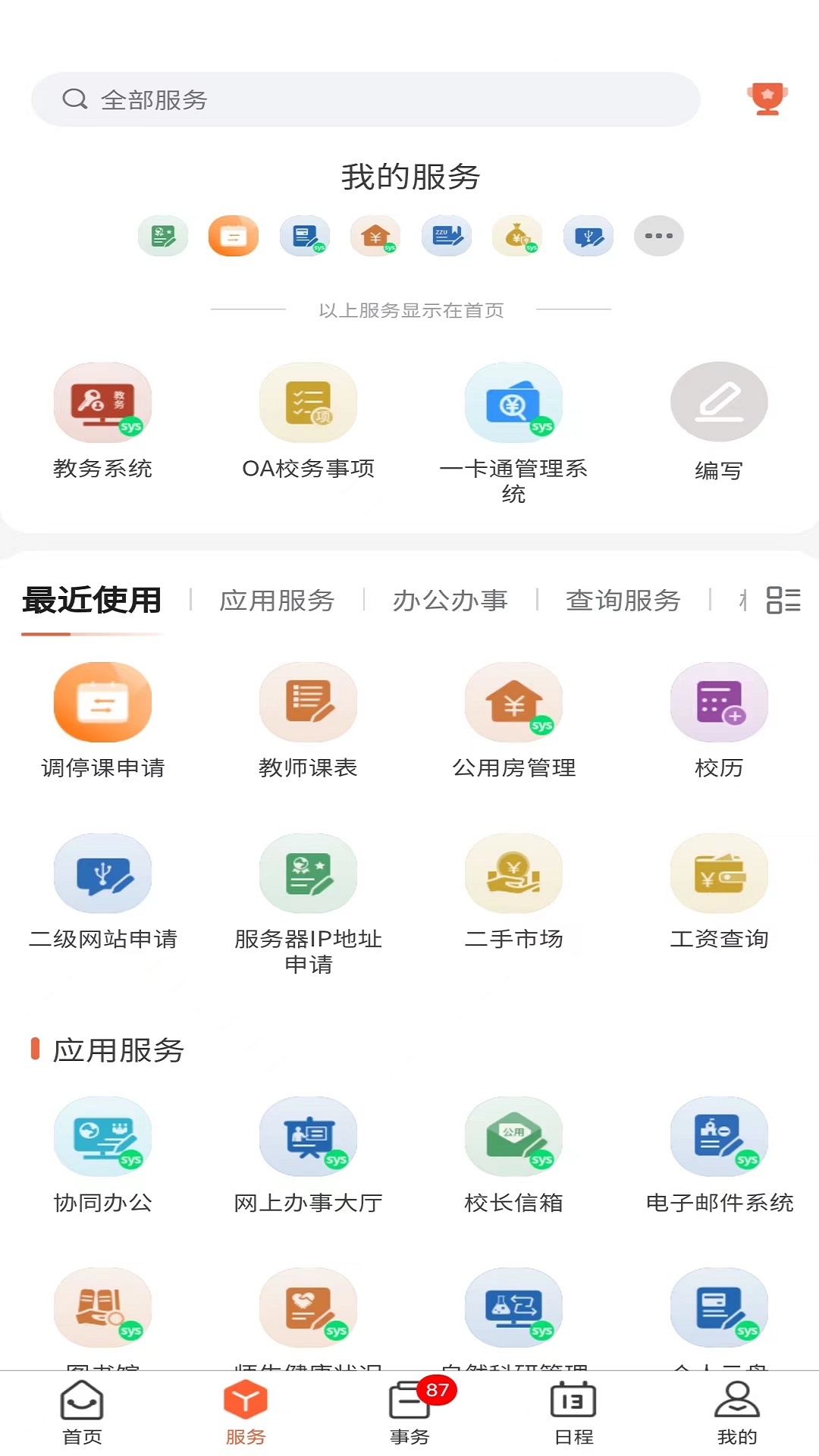This screenshot has height=1456, width=819.
Task: Open the 全部服务 search box
Action: point(364,99)
